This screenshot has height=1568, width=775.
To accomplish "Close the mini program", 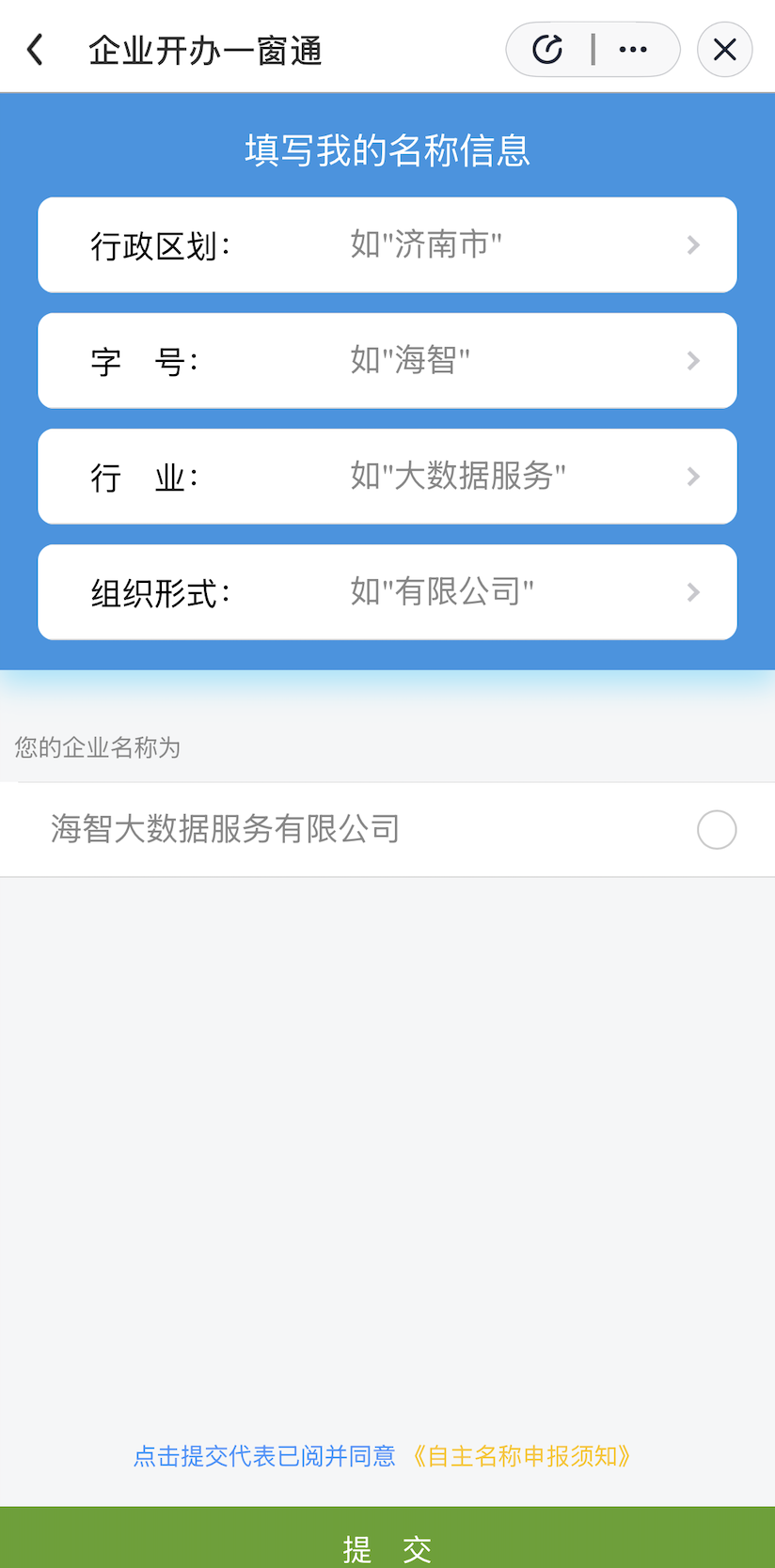I will tap(724, 50).
